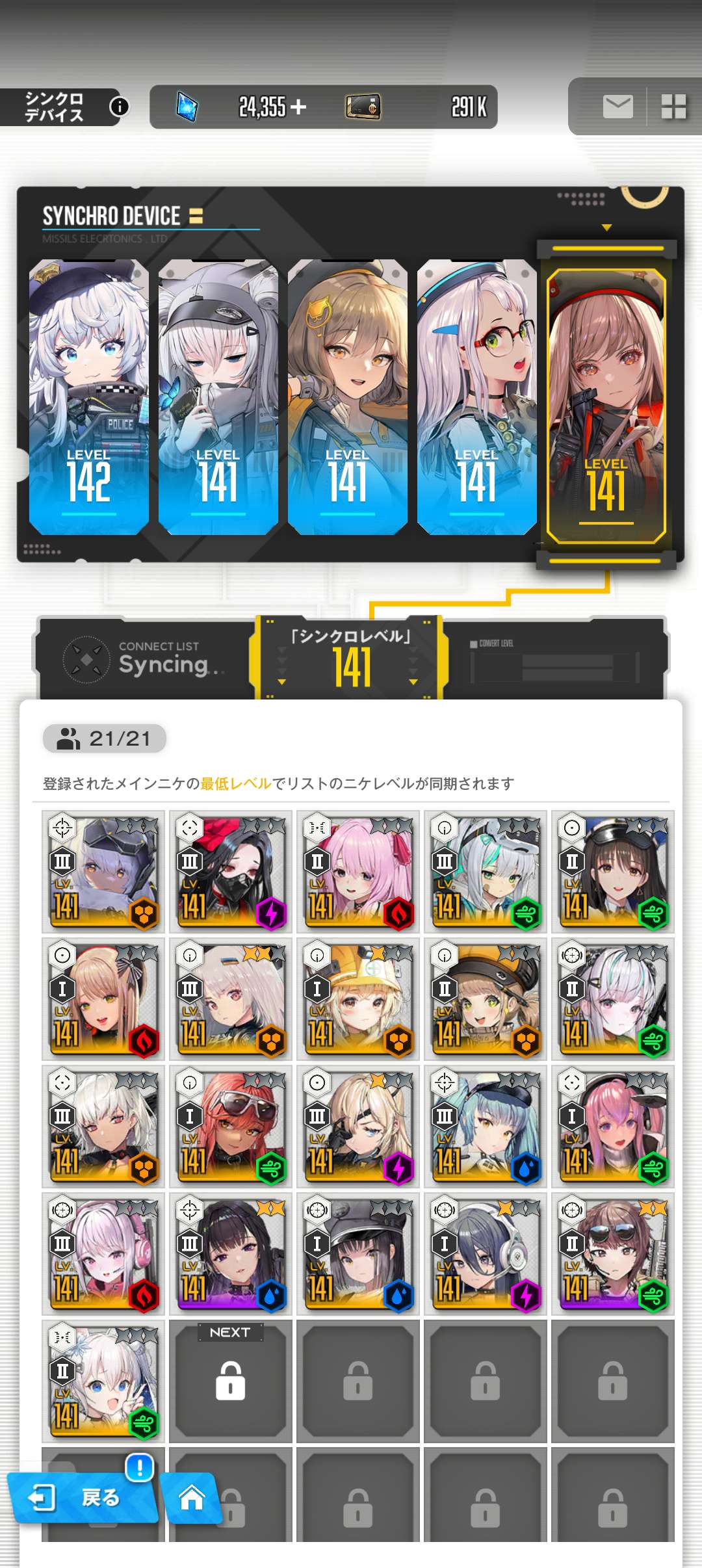Image resolution: width=702 pixels, height=1568 pixels.
Task: Go to the home lobby icon
Action: 192,1498
